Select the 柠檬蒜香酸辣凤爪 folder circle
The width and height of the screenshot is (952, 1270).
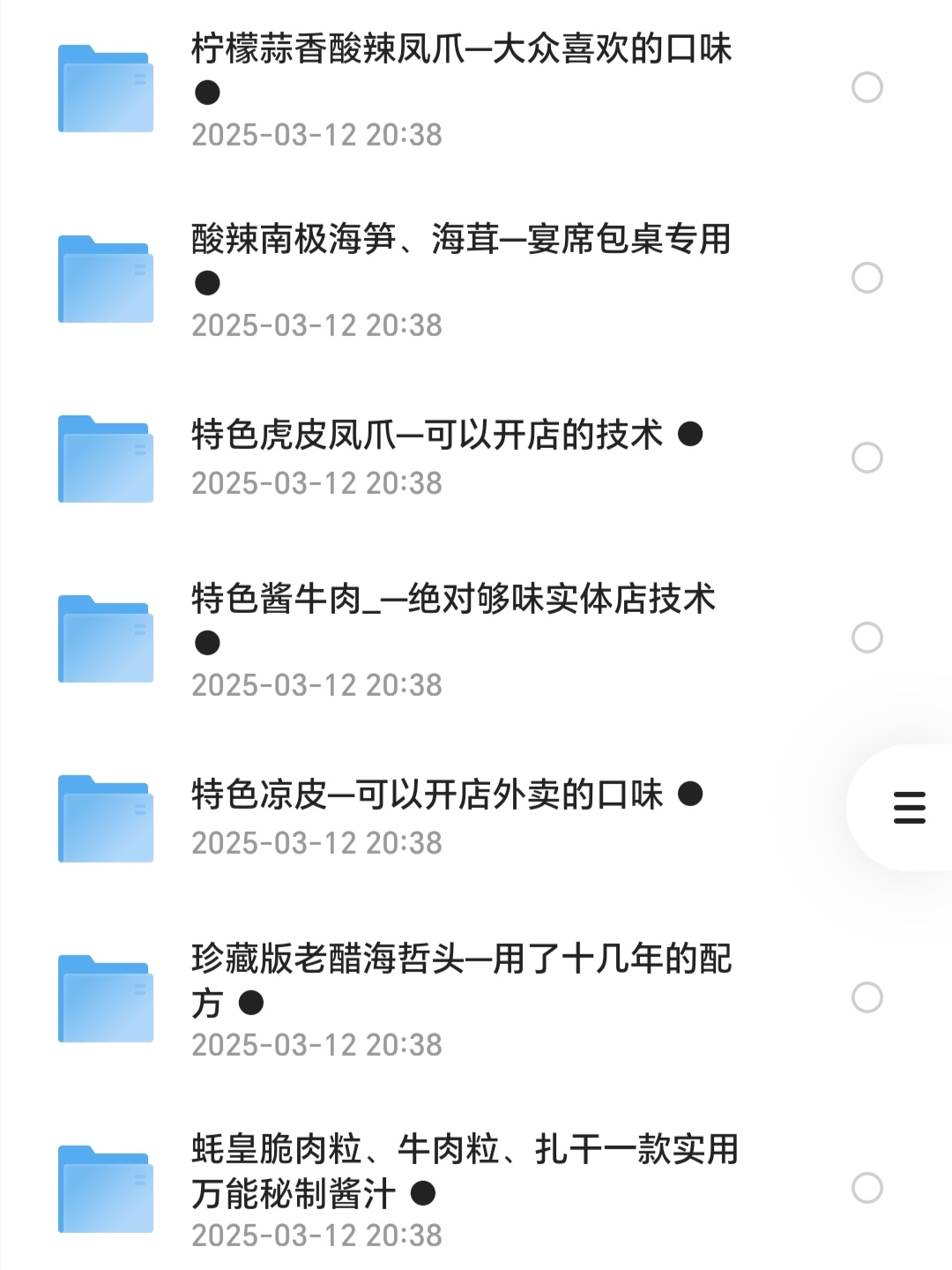coord(867,87)
